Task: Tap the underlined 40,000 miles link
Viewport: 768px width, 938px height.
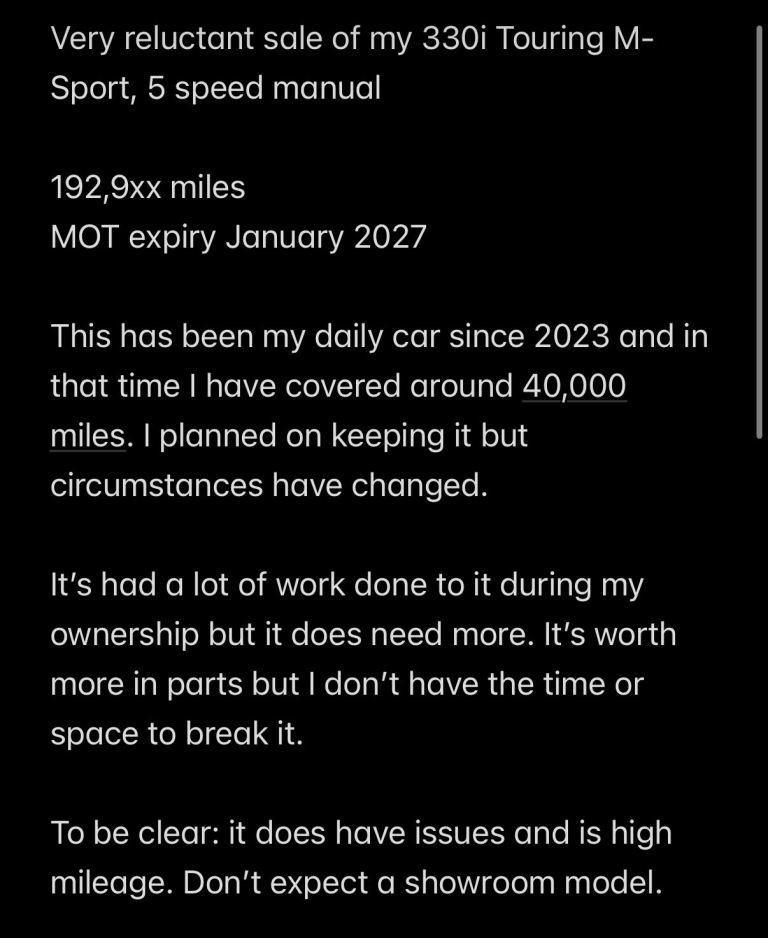Action: coord(574,386)
